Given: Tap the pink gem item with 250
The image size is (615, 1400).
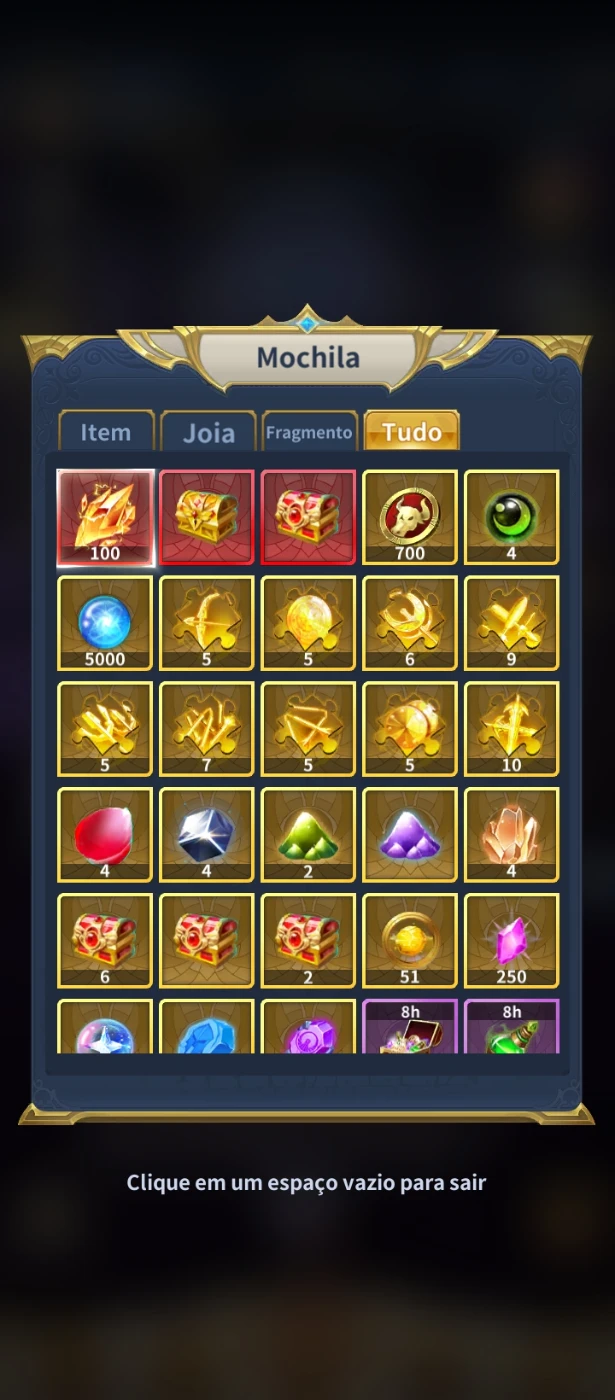Looking at the screenshot, I should click(x=511, y=940).
